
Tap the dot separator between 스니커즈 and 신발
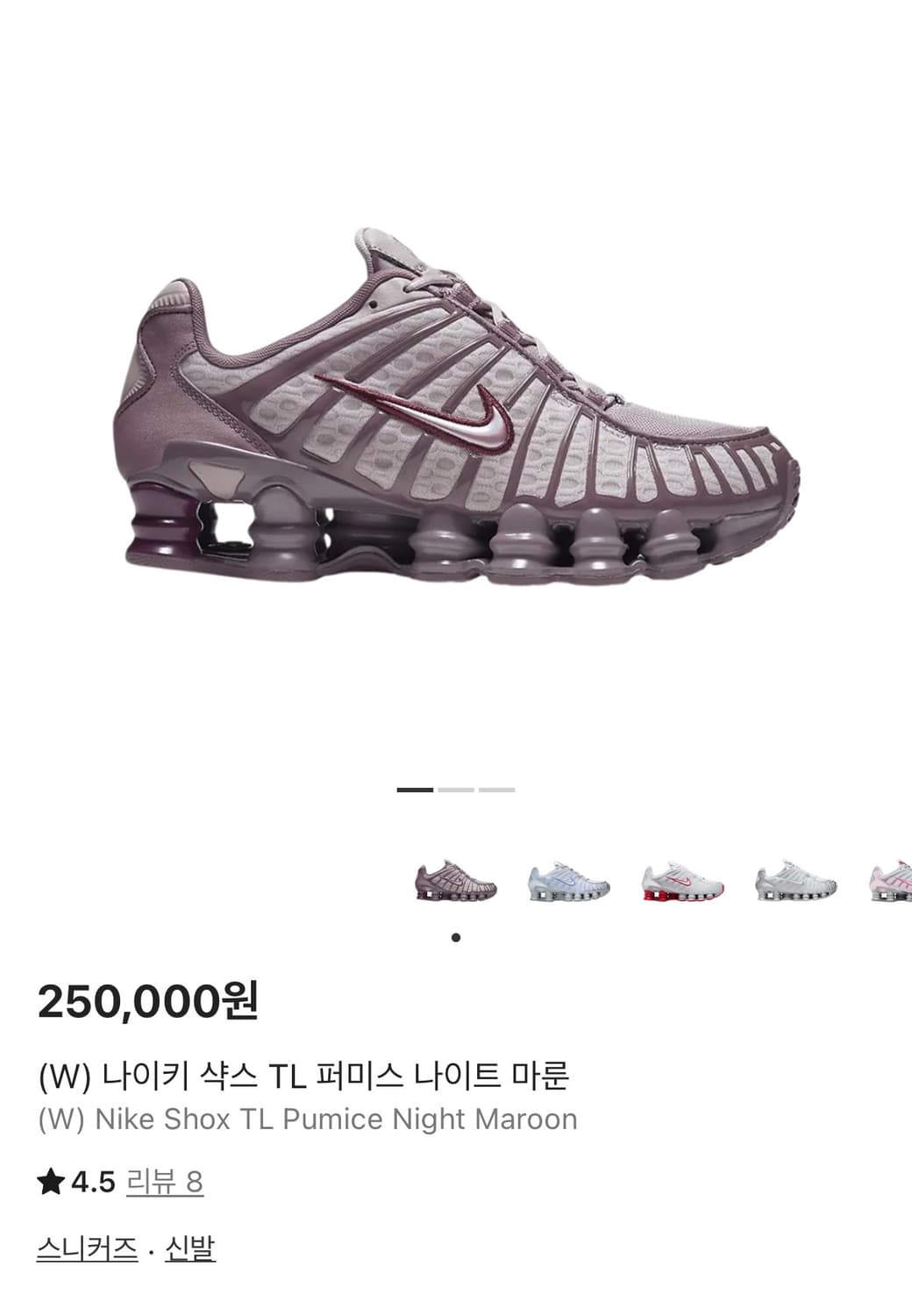(151, 1246)
